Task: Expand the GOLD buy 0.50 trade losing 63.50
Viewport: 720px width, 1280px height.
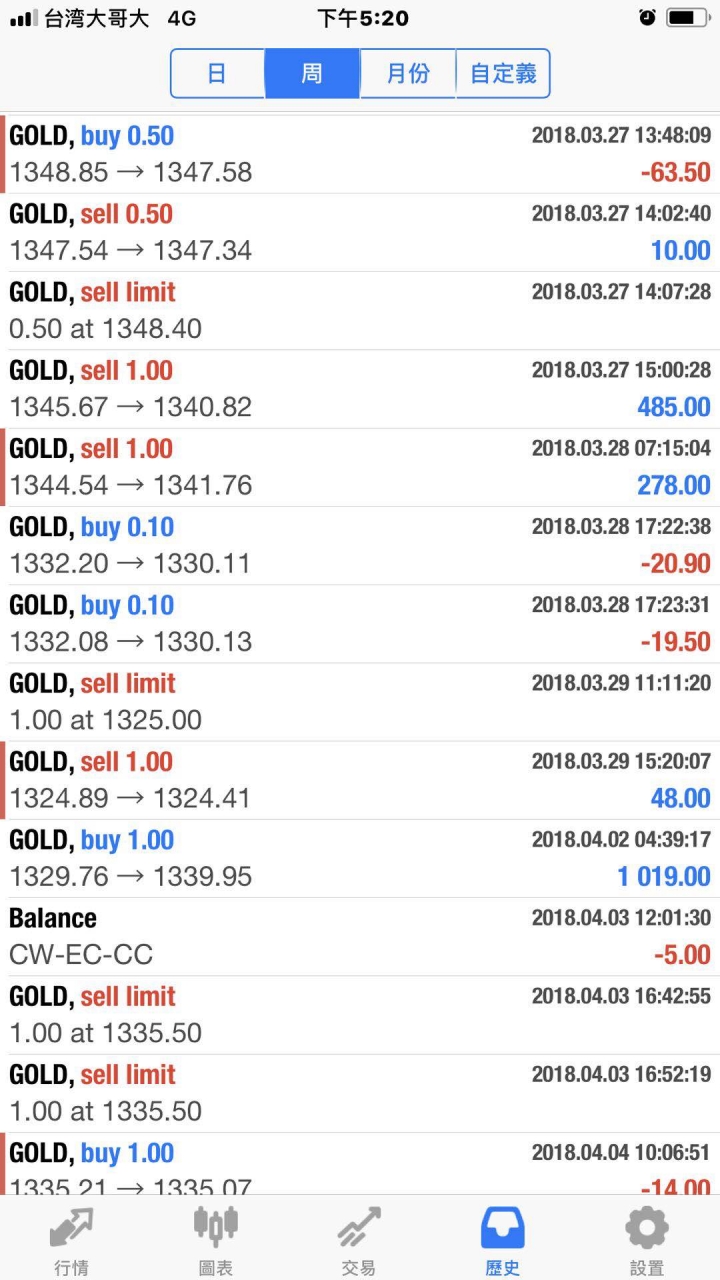Action: (x=360, y=154)
